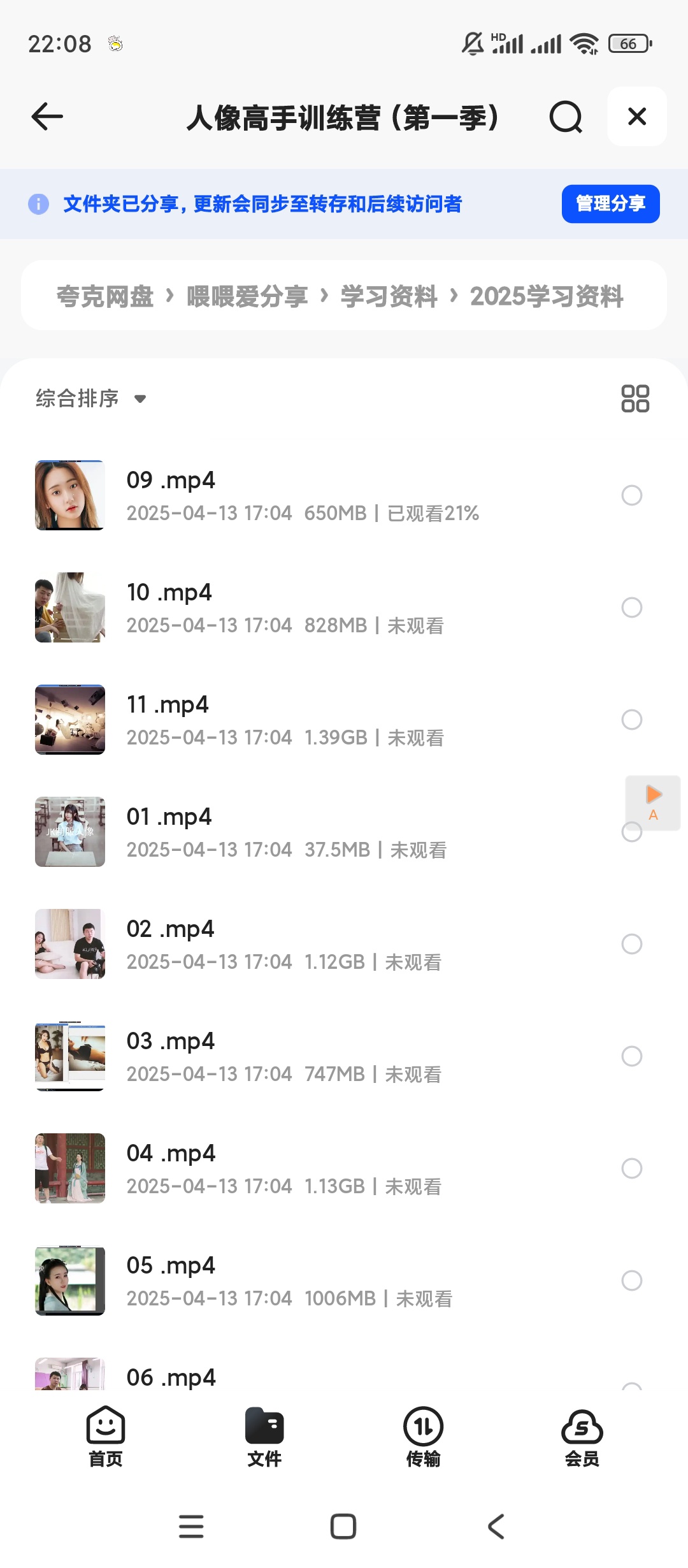The width and height of the screenshot is (688, 1568).
Task: Switch to the 首页 tab
Action: (x=106, y=1437)
